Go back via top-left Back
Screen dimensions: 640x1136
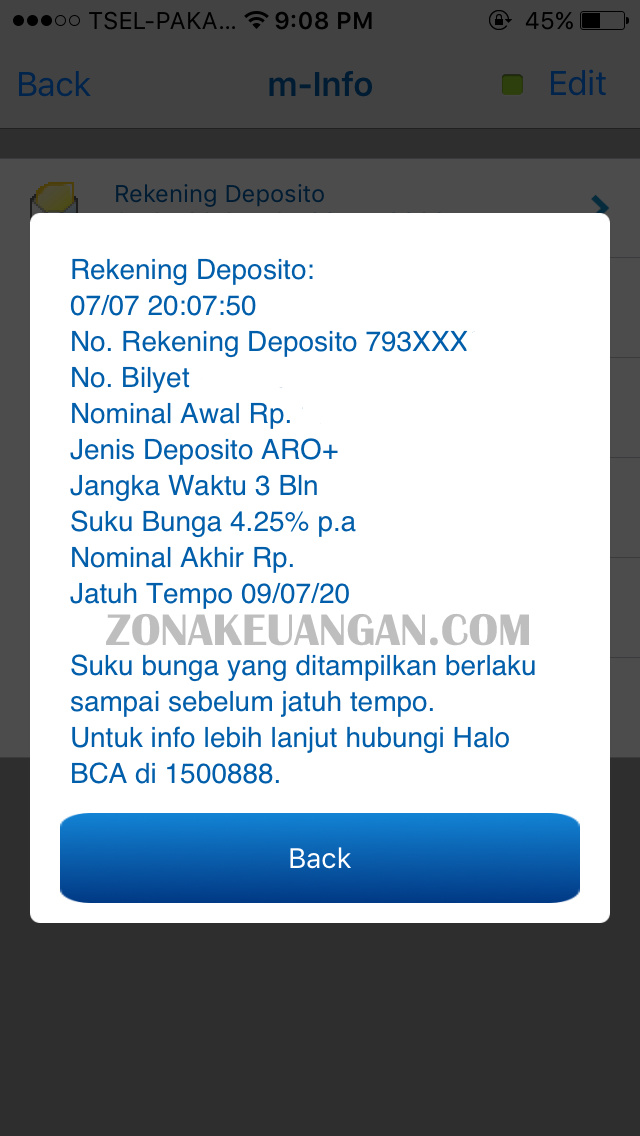(x=54, y=84)
